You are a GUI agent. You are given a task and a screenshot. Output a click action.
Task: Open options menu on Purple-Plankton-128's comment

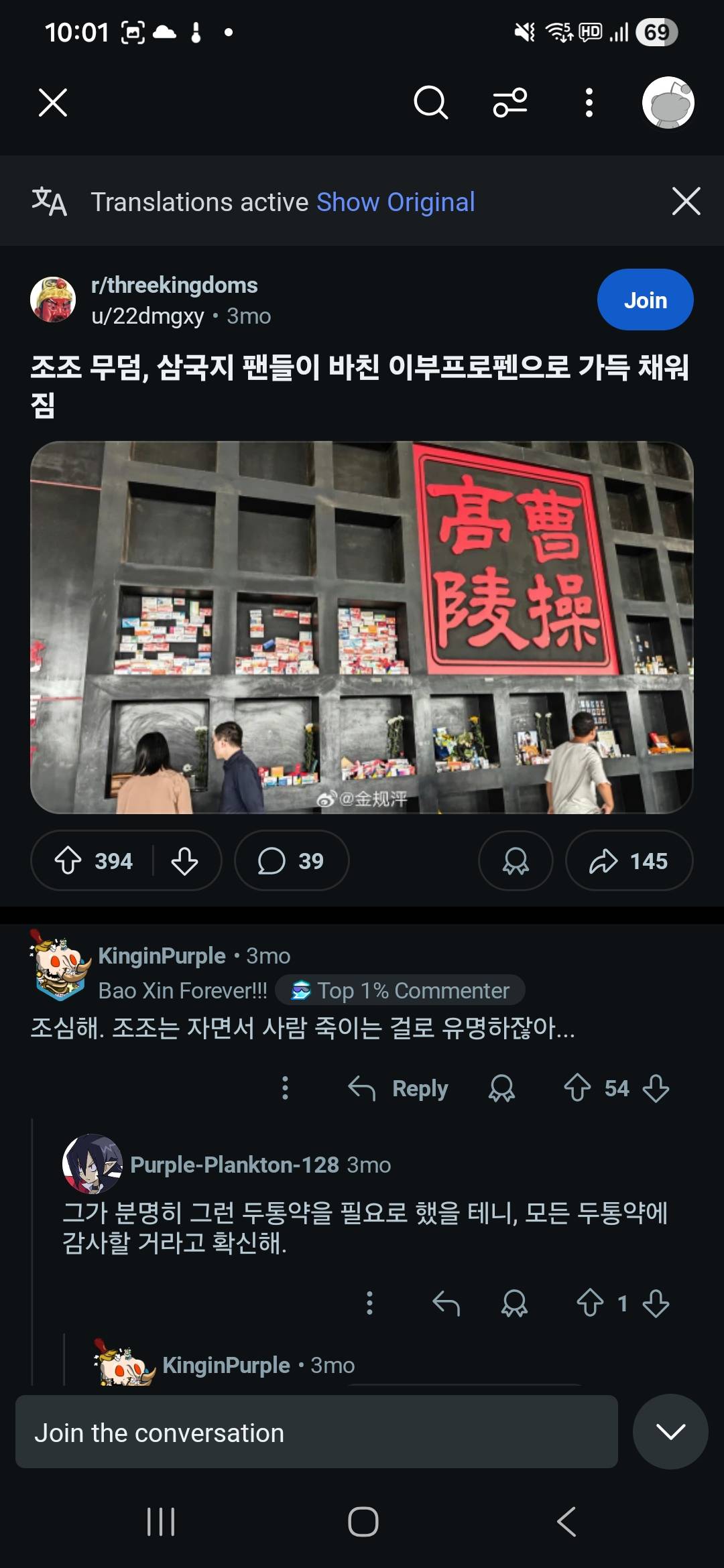pyautogui.click(x=369, y=1303)
